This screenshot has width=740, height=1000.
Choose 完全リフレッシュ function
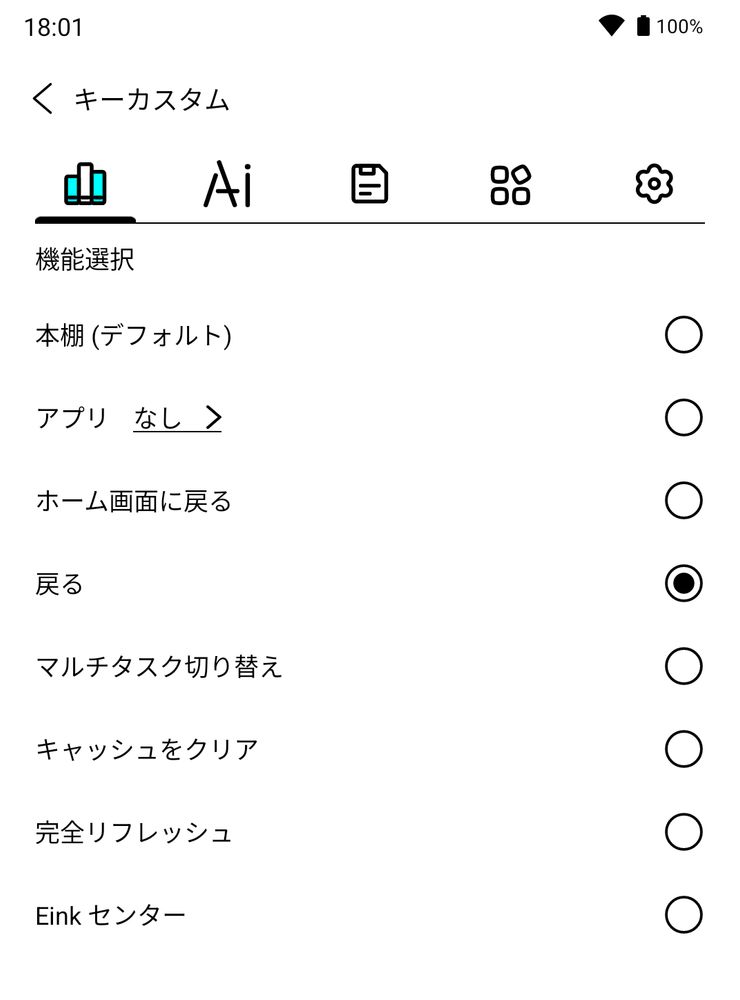(683, 832)
